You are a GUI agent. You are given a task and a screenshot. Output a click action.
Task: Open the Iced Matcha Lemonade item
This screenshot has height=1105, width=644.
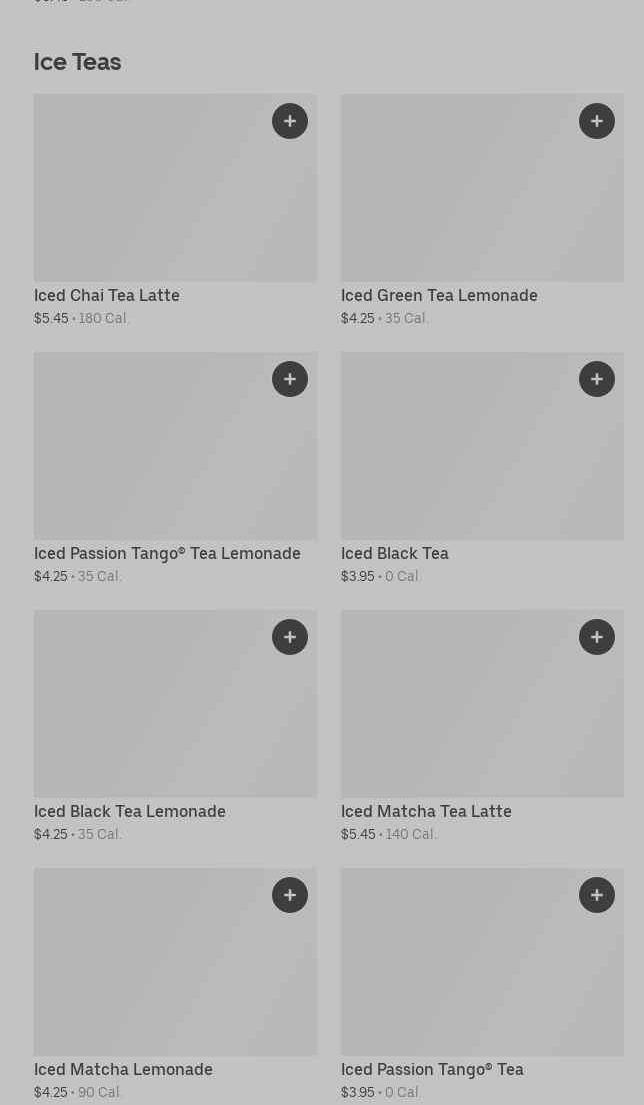point(175,984)
